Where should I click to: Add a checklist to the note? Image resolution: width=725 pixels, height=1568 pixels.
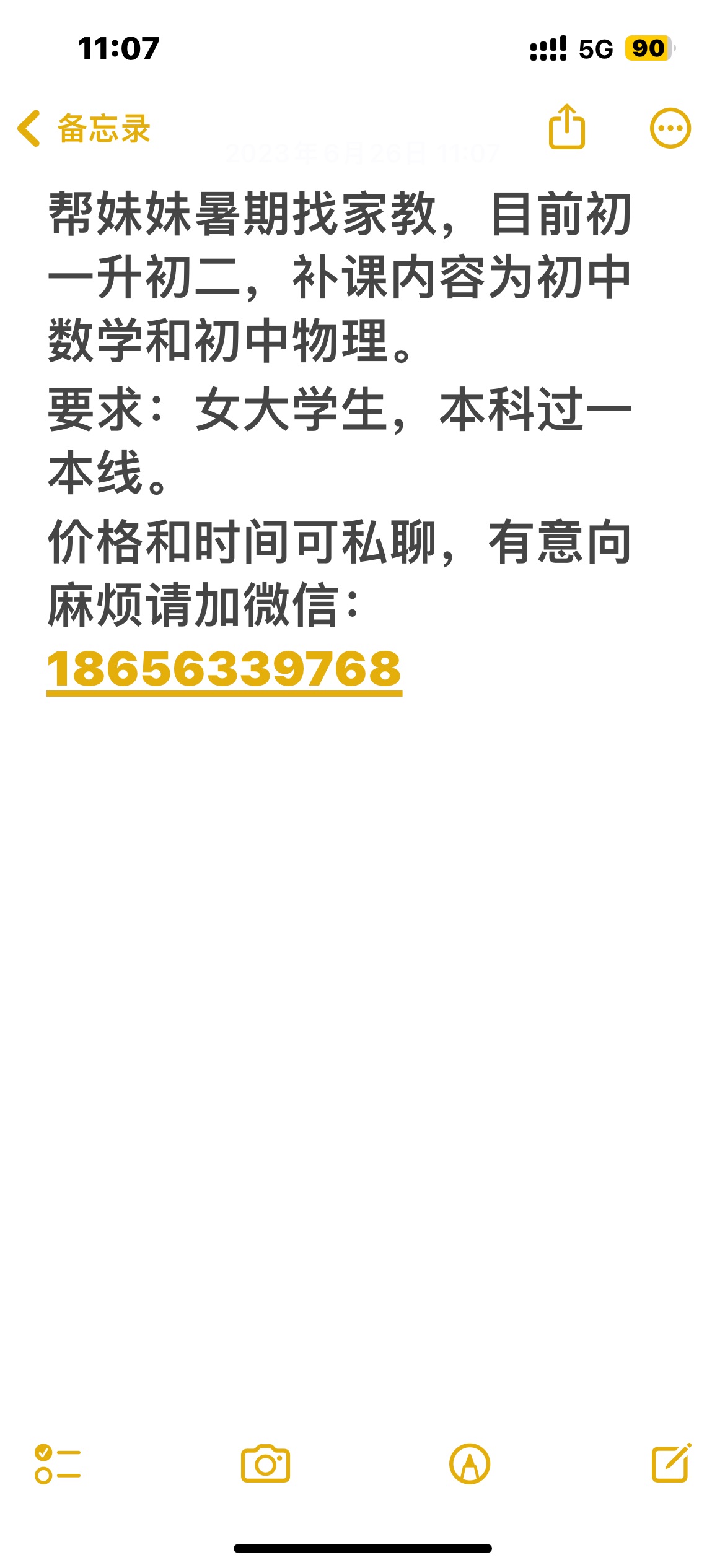pyautogui.click(x=58, y=1464)
